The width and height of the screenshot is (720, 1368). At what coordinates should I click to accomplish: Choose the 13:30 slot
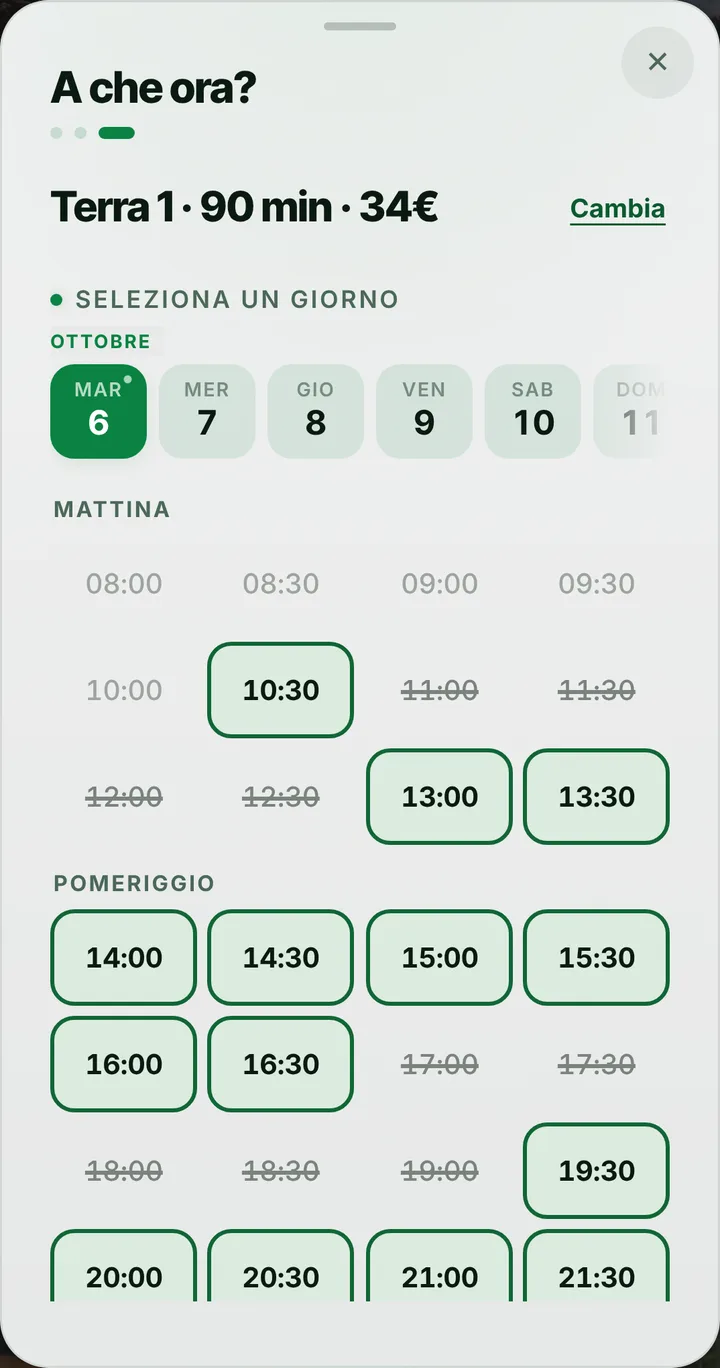pyautogui.click(x=597, y=797)
